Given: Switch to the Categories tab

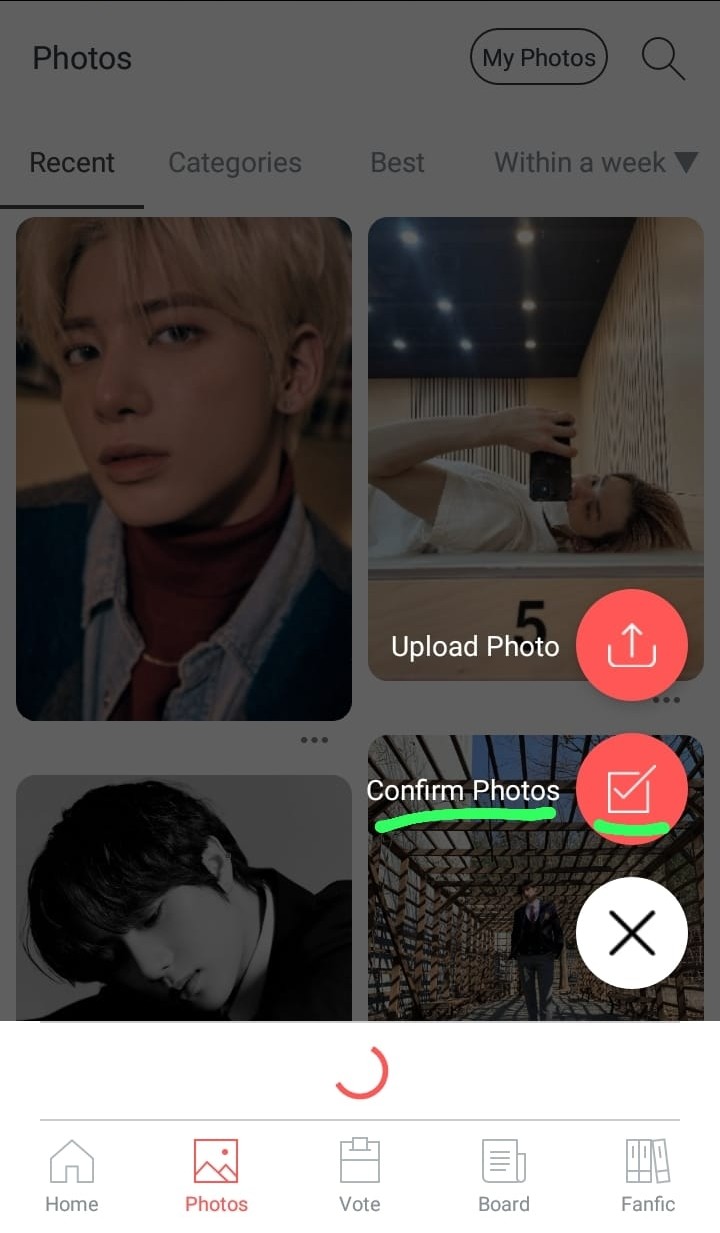Looking at the screenshot, I should tap(235, 162).
